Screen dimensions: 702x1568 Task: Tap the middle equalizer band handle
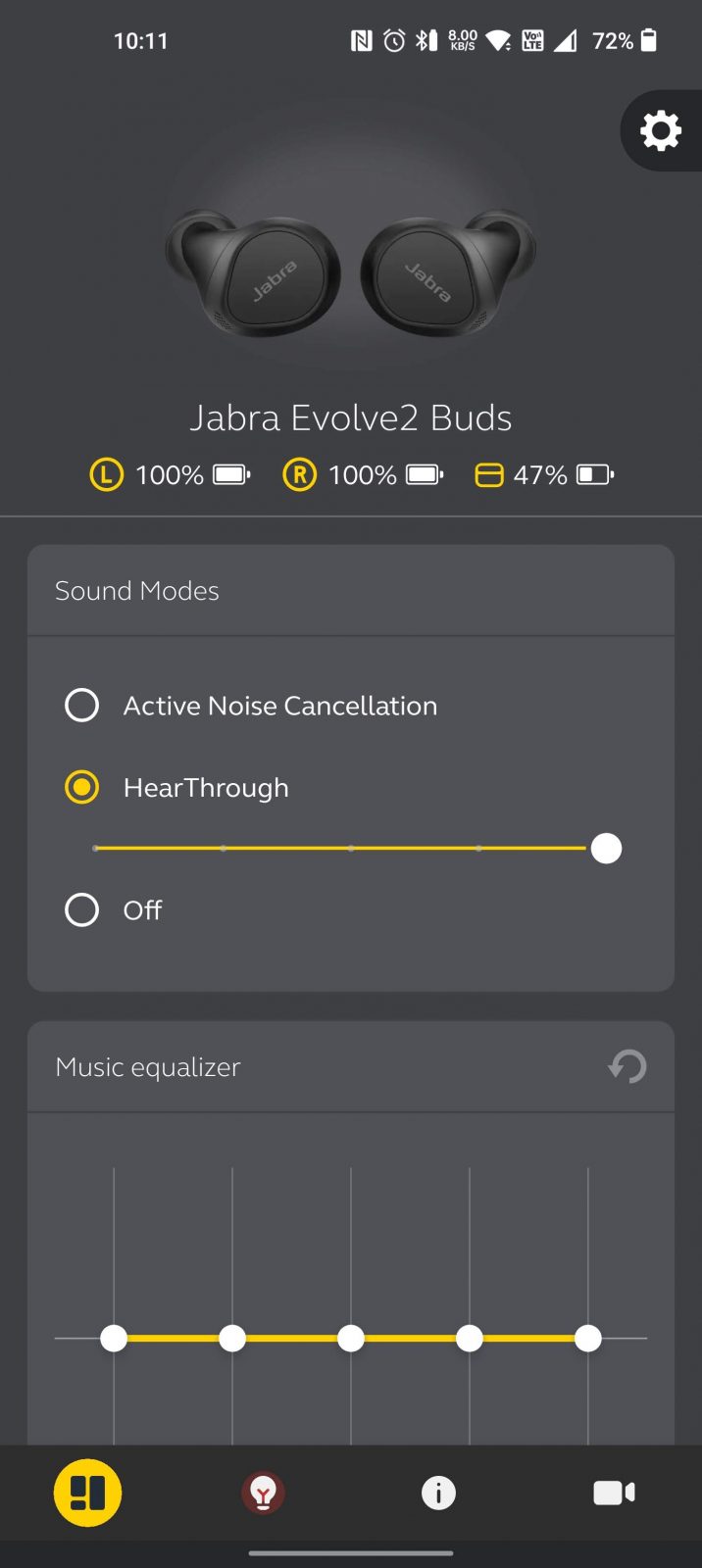pyautogui.click(x=351, y=1338)
